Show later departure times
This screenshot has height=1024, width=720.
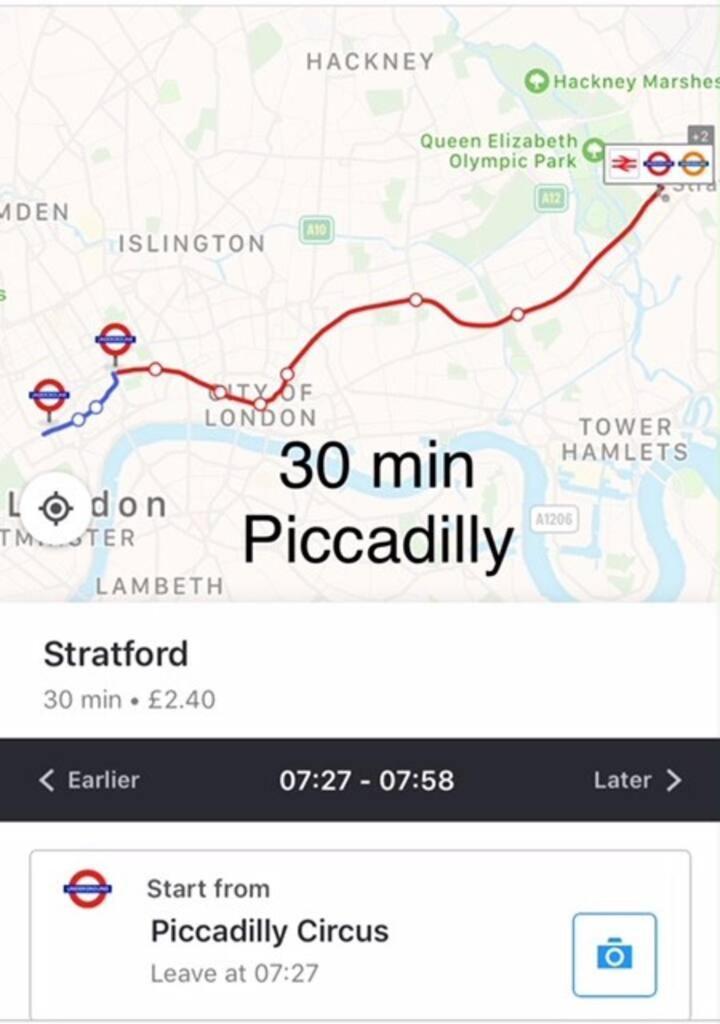[x=637, y=780]
